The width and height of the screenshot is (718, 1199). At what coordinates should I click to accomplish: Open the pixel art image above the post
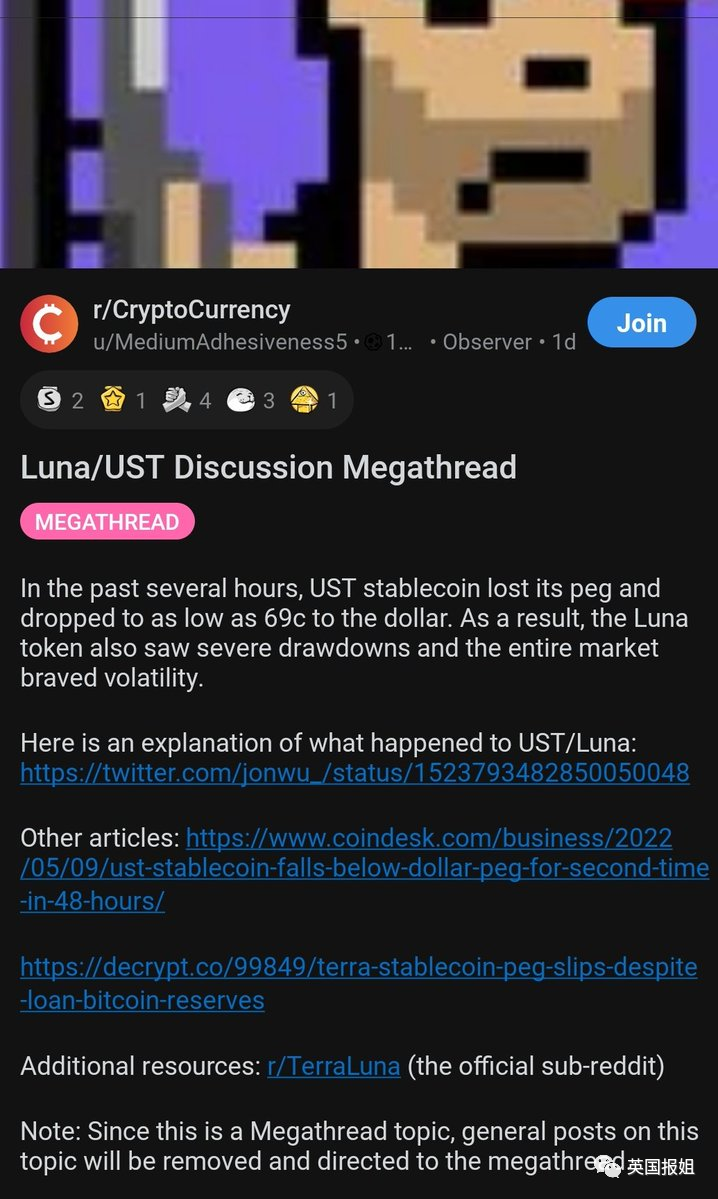359,134
